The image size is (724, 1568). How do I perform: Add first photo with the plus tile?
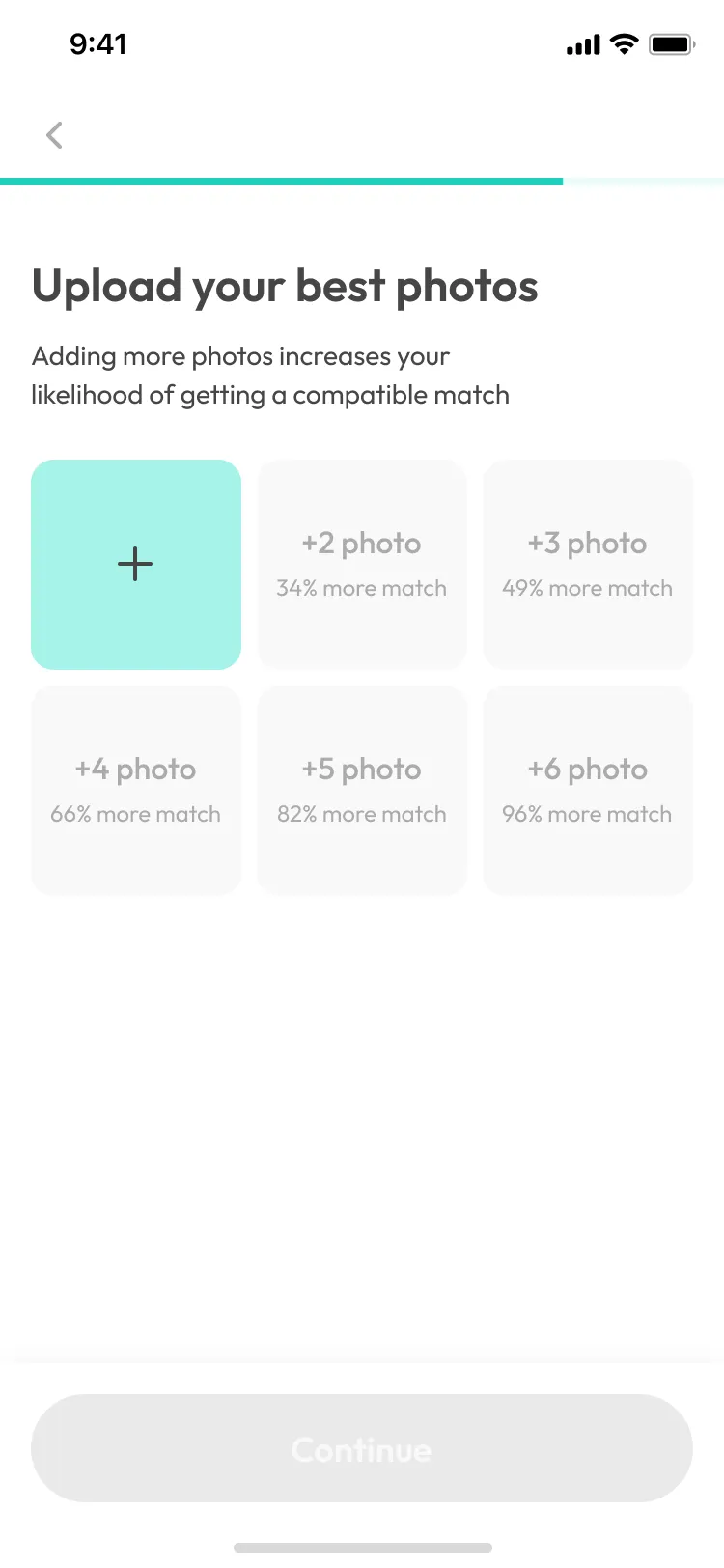[x=136, y=565]
